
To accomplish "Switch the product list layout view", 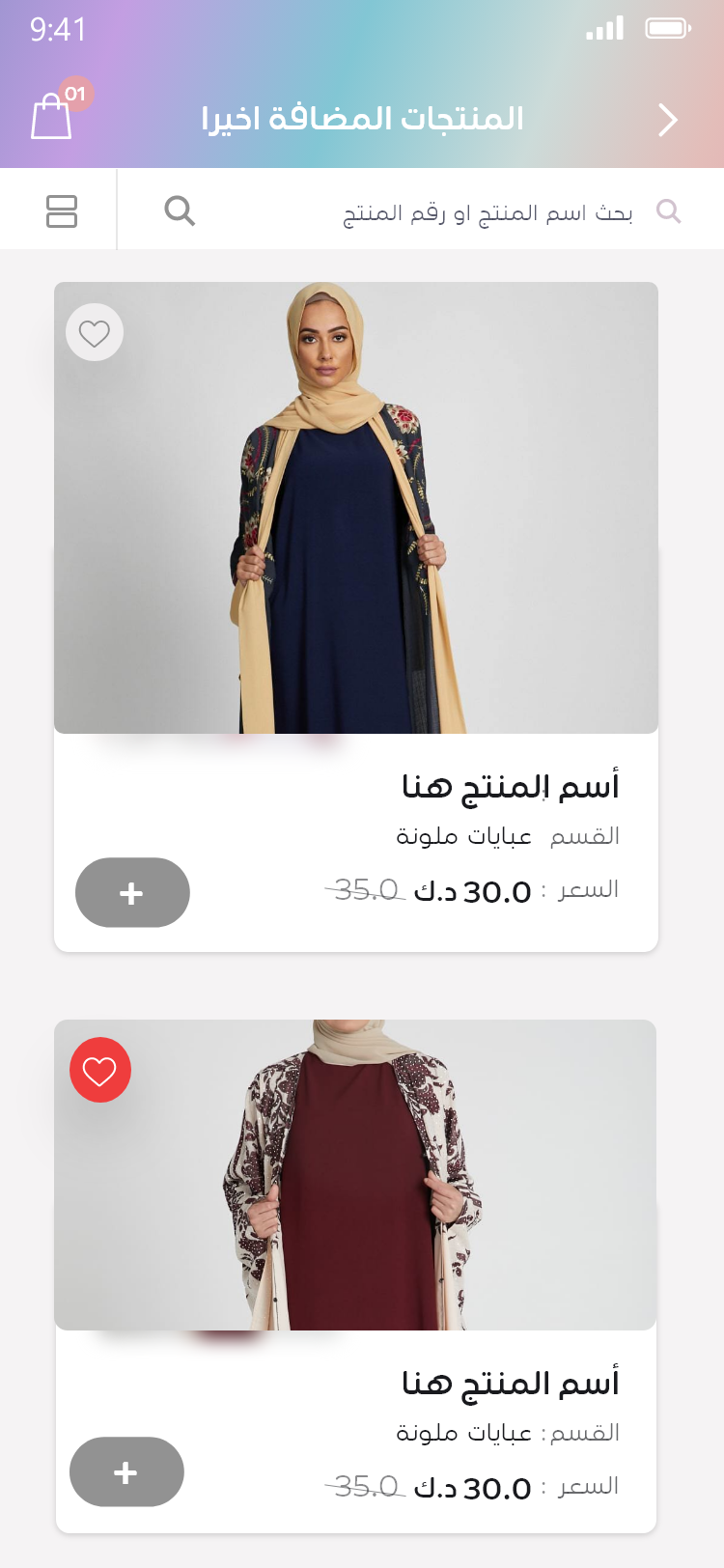I will coord(62,211).
